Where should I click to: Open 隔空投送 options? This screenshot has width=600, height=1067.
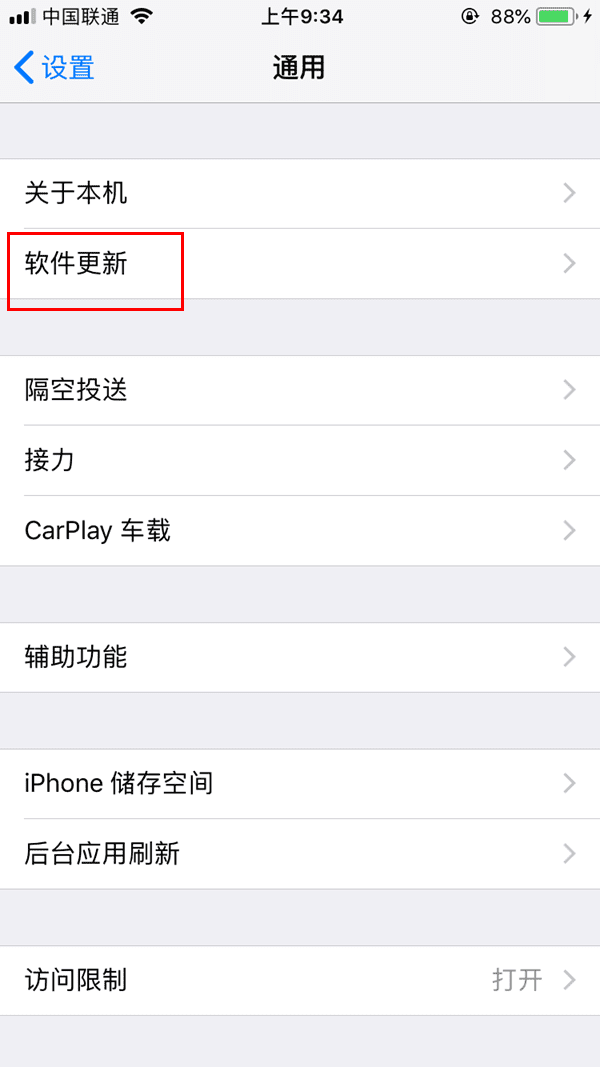pos(300,390)
